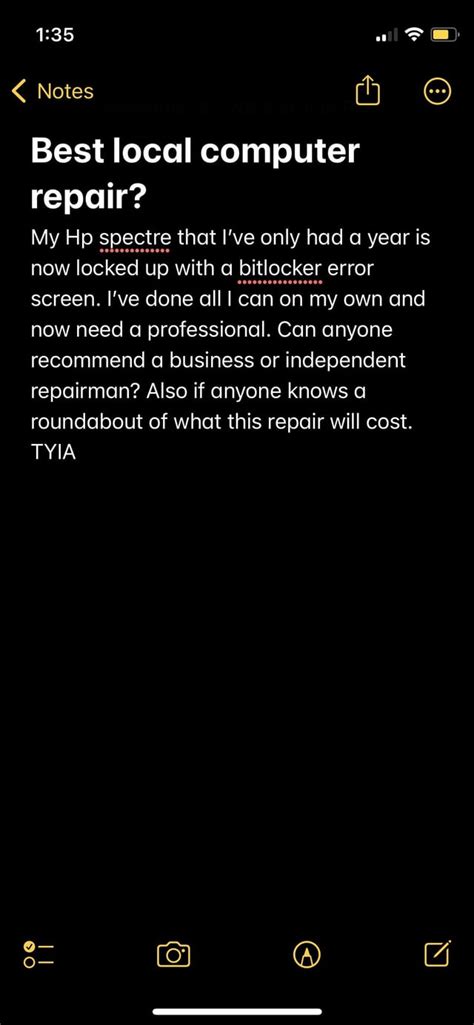
Task: Open the more options ellipsis menu
Action: click(x=437, y=92)
